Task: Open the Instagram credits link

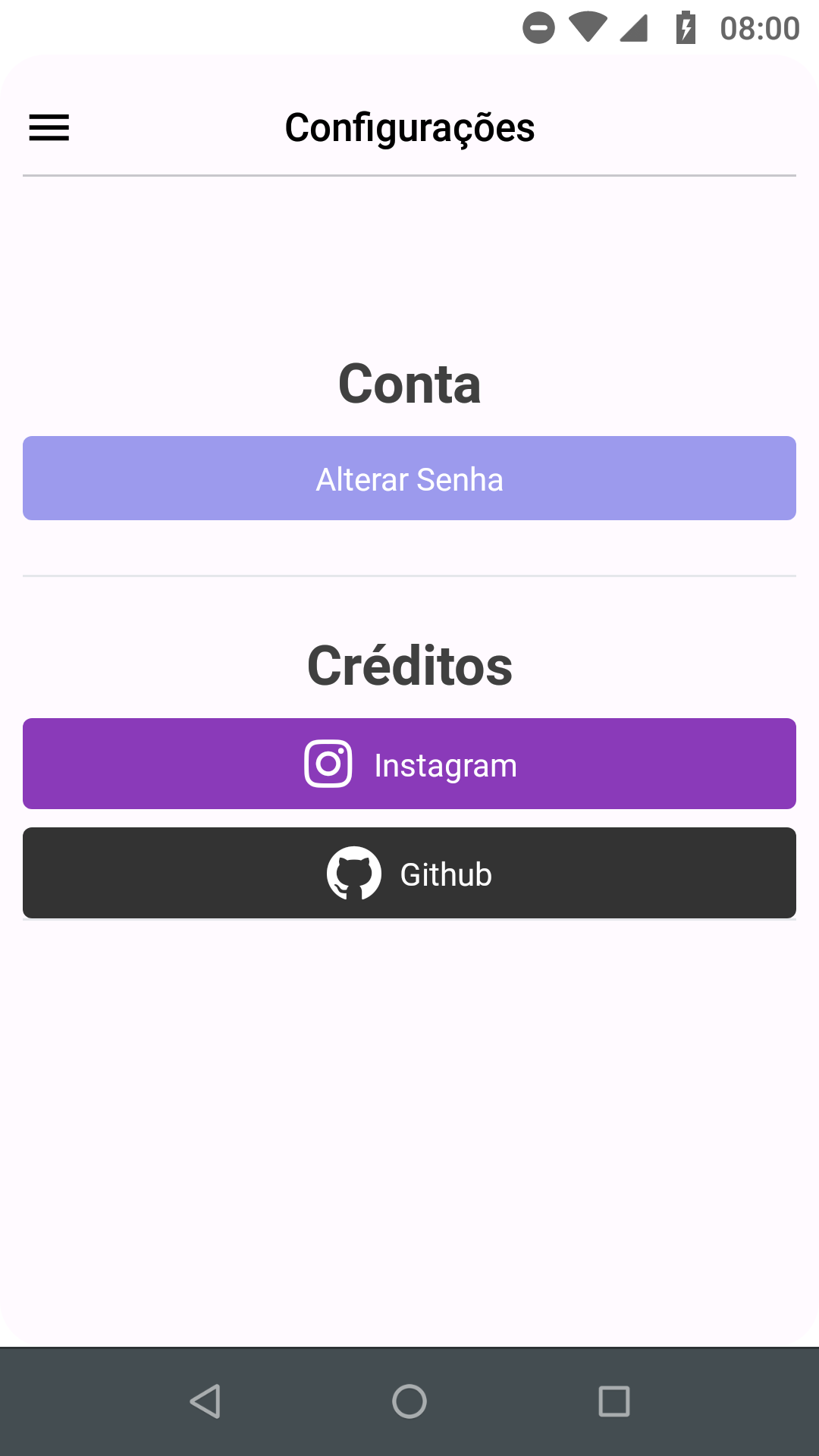Action: (x=409, y=764)
